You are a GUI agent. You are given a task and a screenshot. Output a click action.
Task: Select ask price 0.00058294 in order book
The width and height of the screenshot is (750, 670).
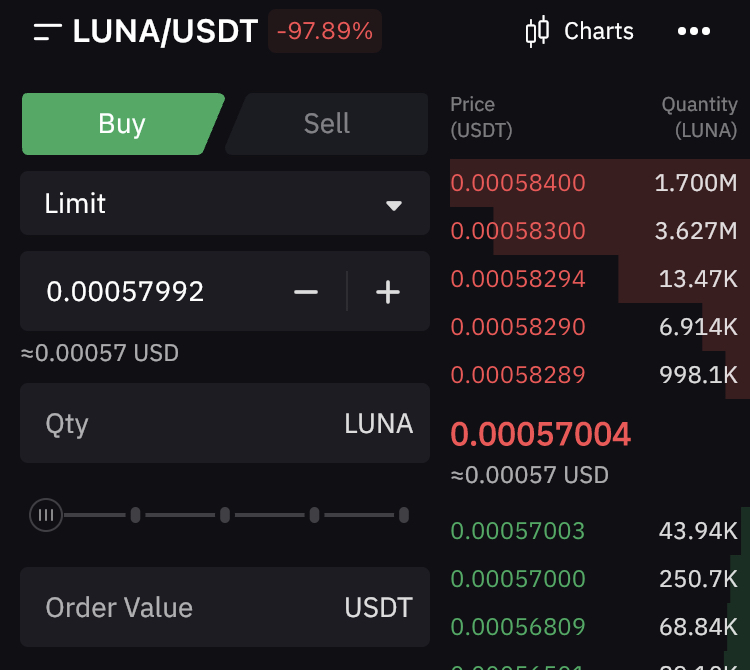click(x=518, y=279)
